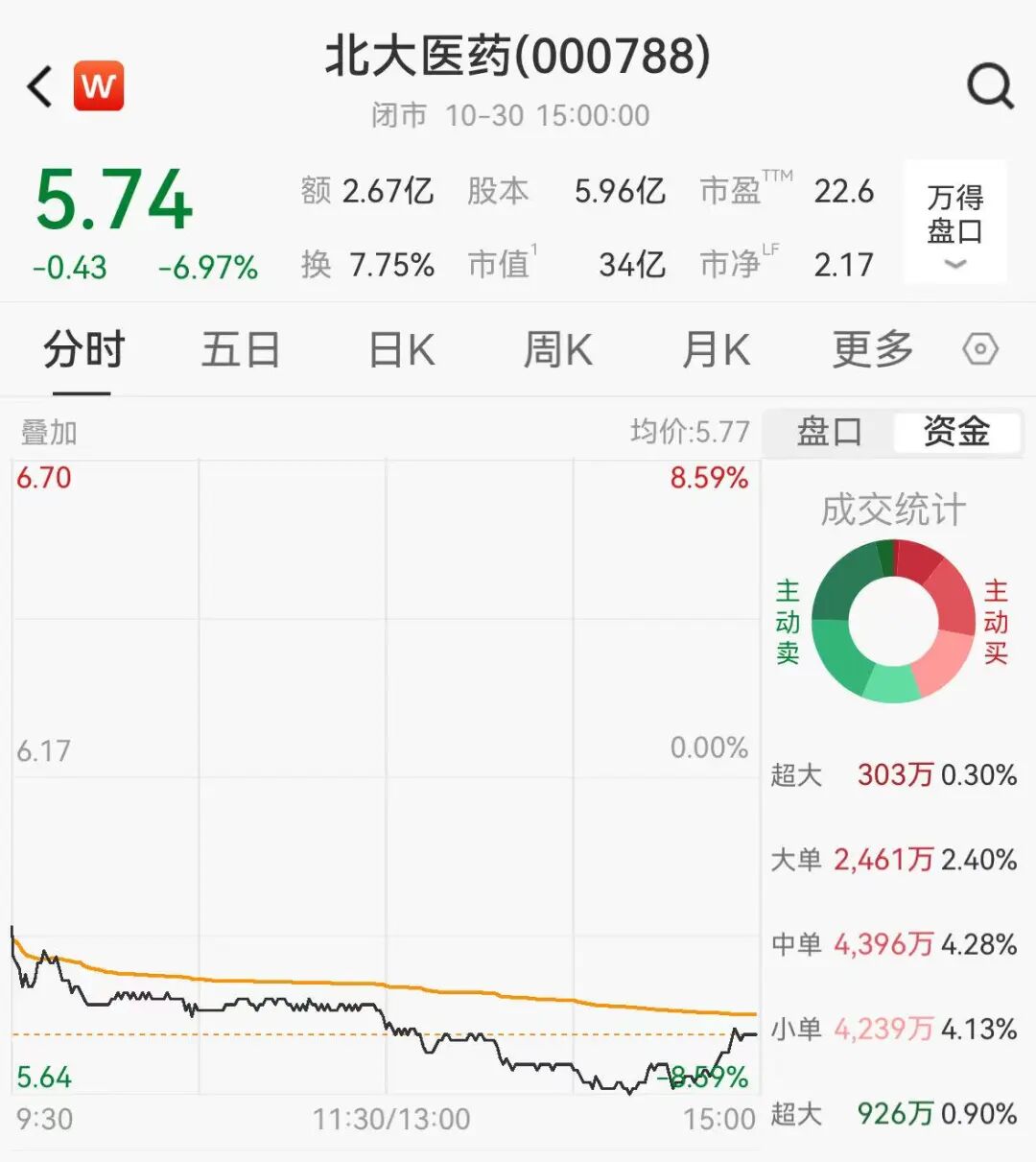Switch to the 分时 chart tab
The height and width of the screenshot is (1162, 1036).
83,350
